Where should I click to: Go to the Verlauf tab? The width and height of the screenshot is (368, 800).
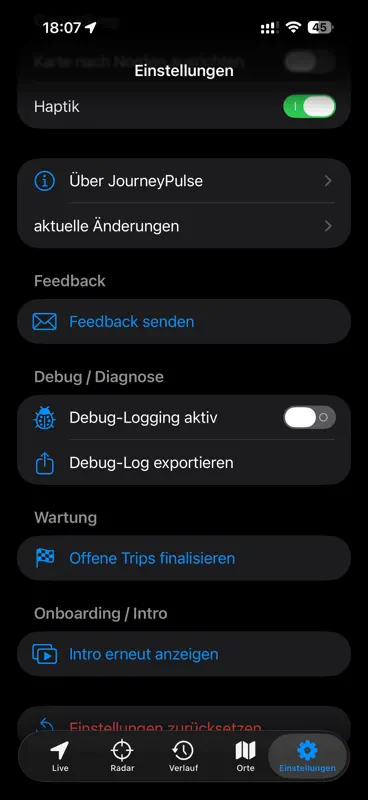183,757
